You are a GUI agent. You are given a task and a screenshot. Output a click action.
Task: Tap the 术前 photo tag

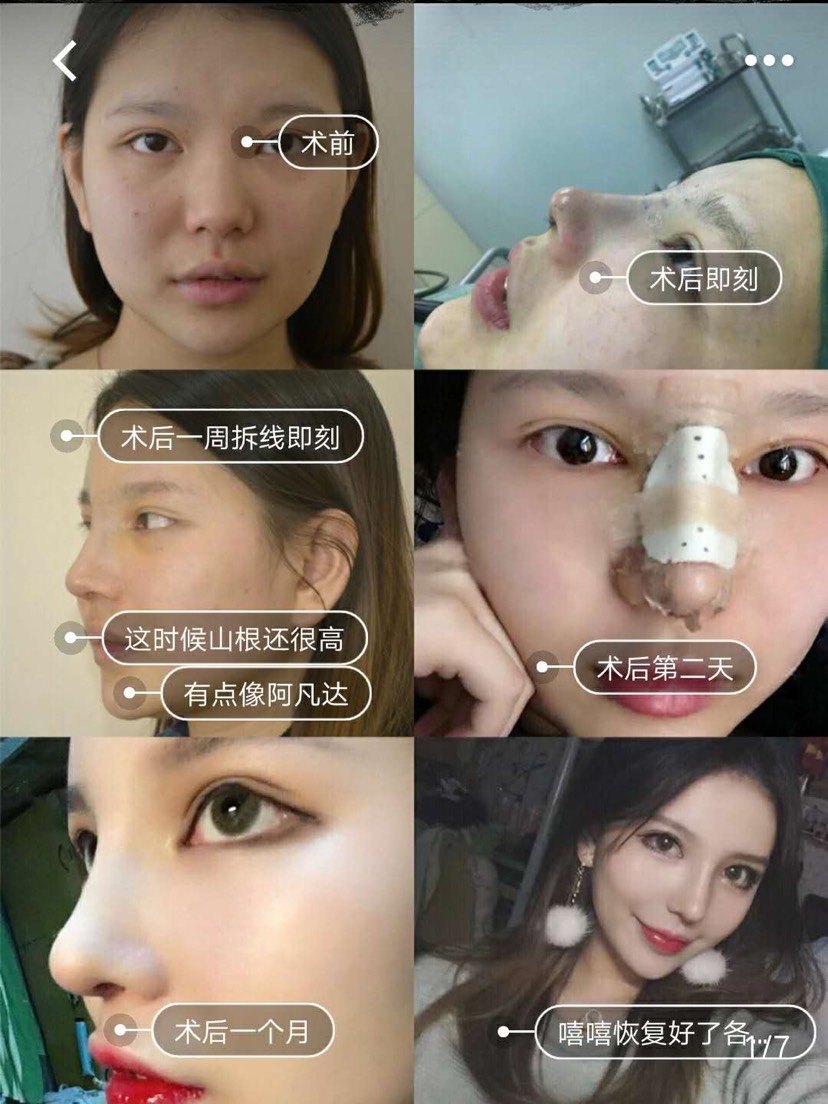tap(327, 142)
